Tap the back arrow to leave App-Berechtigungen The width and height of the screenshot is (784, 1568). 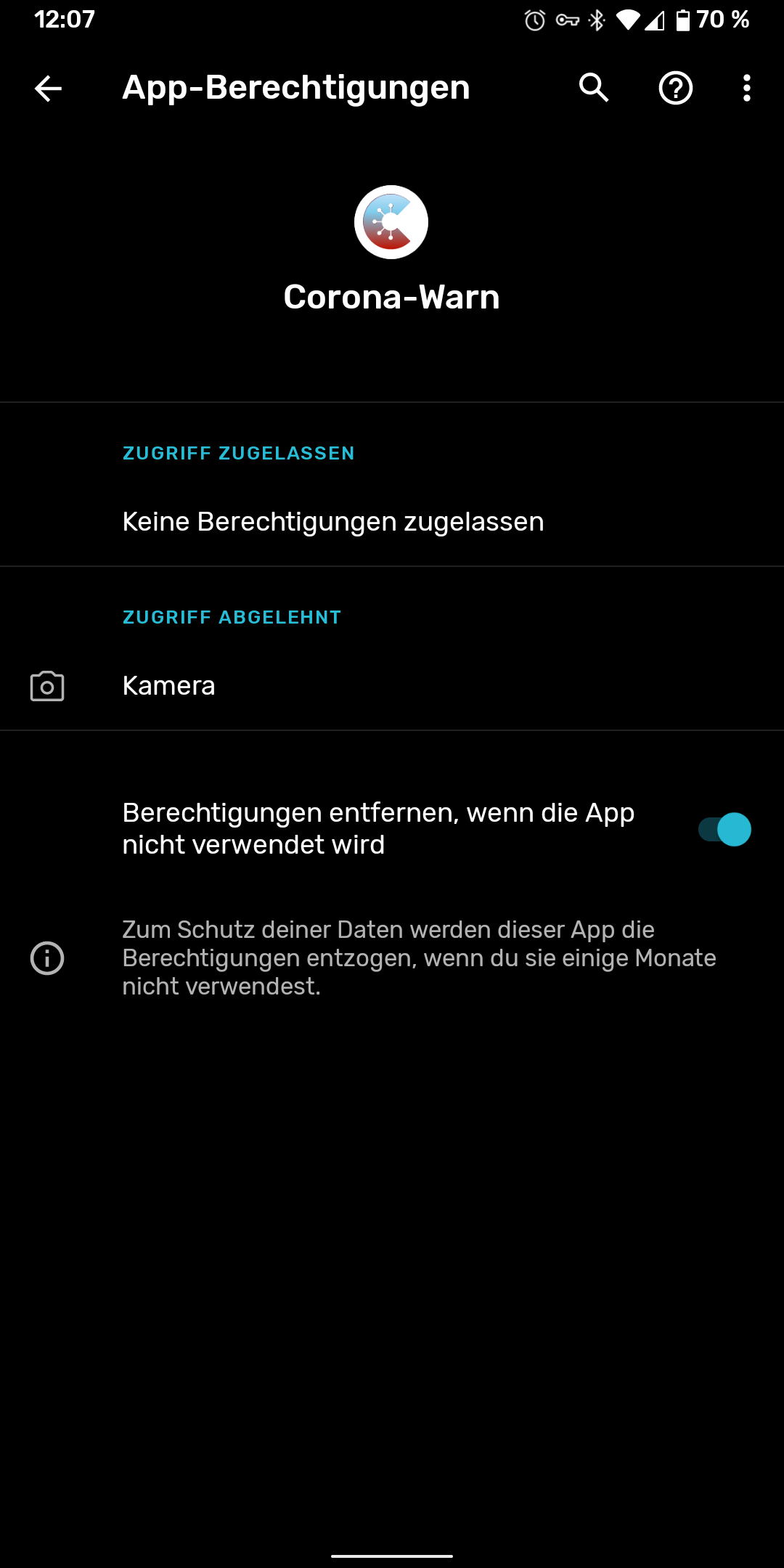pyautogui.click(x=48, y=89)
